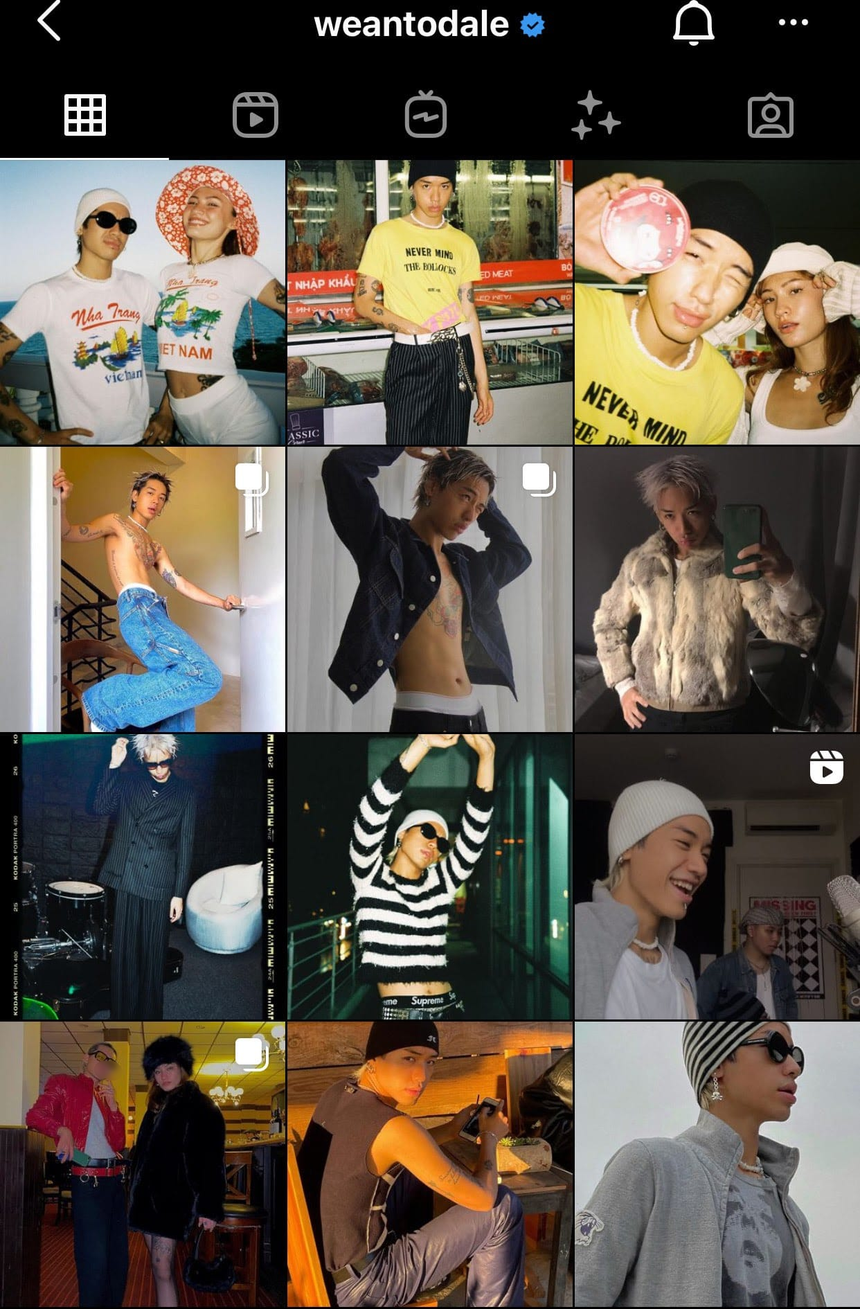860x1309 pixels.
Task: Open the three-dot overflow menu
Action: (x=793, y=23)
